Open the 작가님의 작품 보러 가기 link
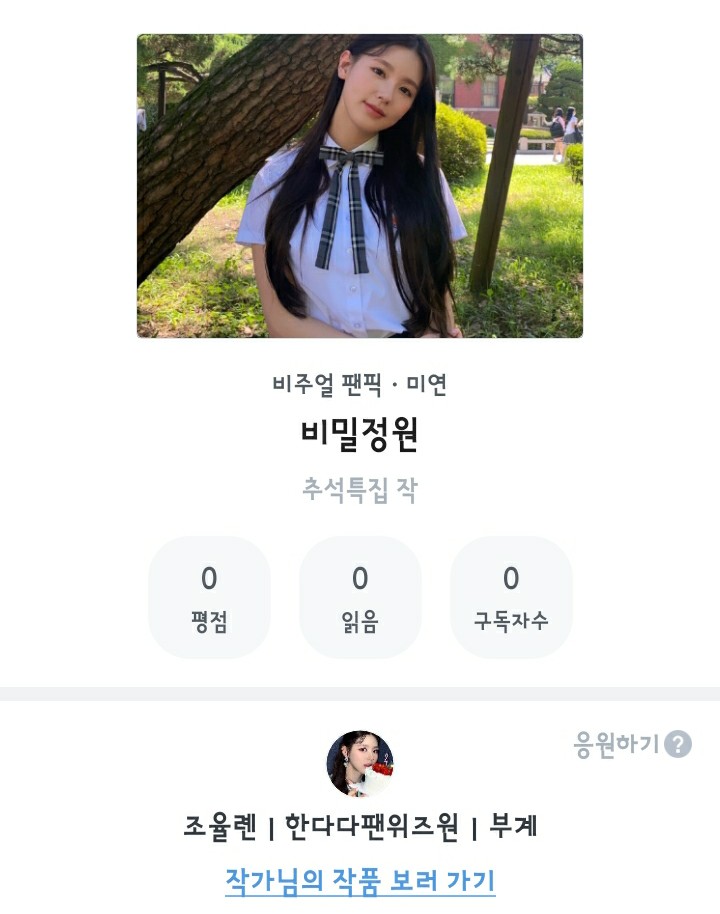Image resolution: width=720 pixels, height=914 pixels. pyautogui.click(x=360, y=881)
